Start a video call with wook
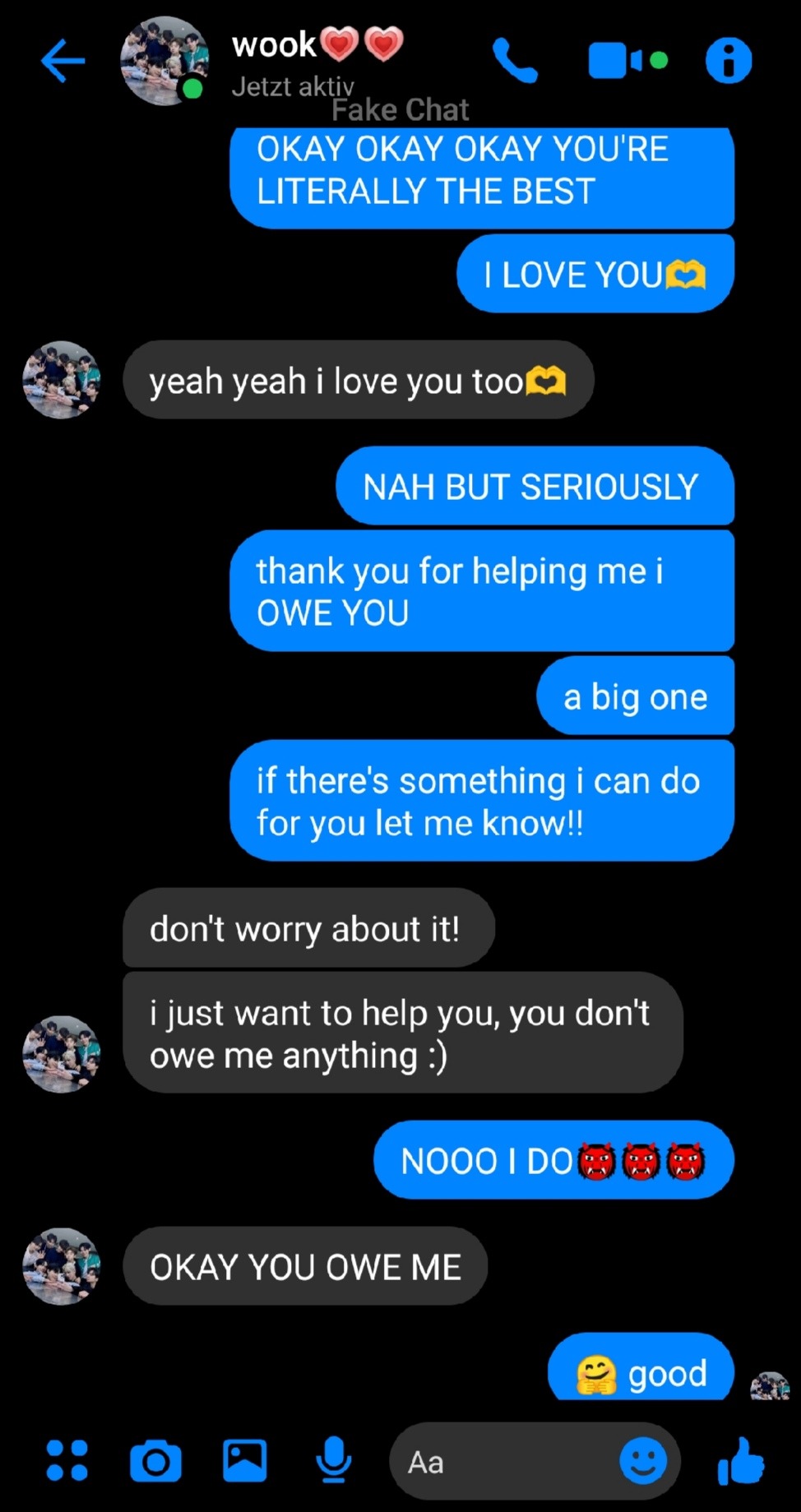Image resolution: width=801 pixels, height=1512 pixels. tap(617, 61)
